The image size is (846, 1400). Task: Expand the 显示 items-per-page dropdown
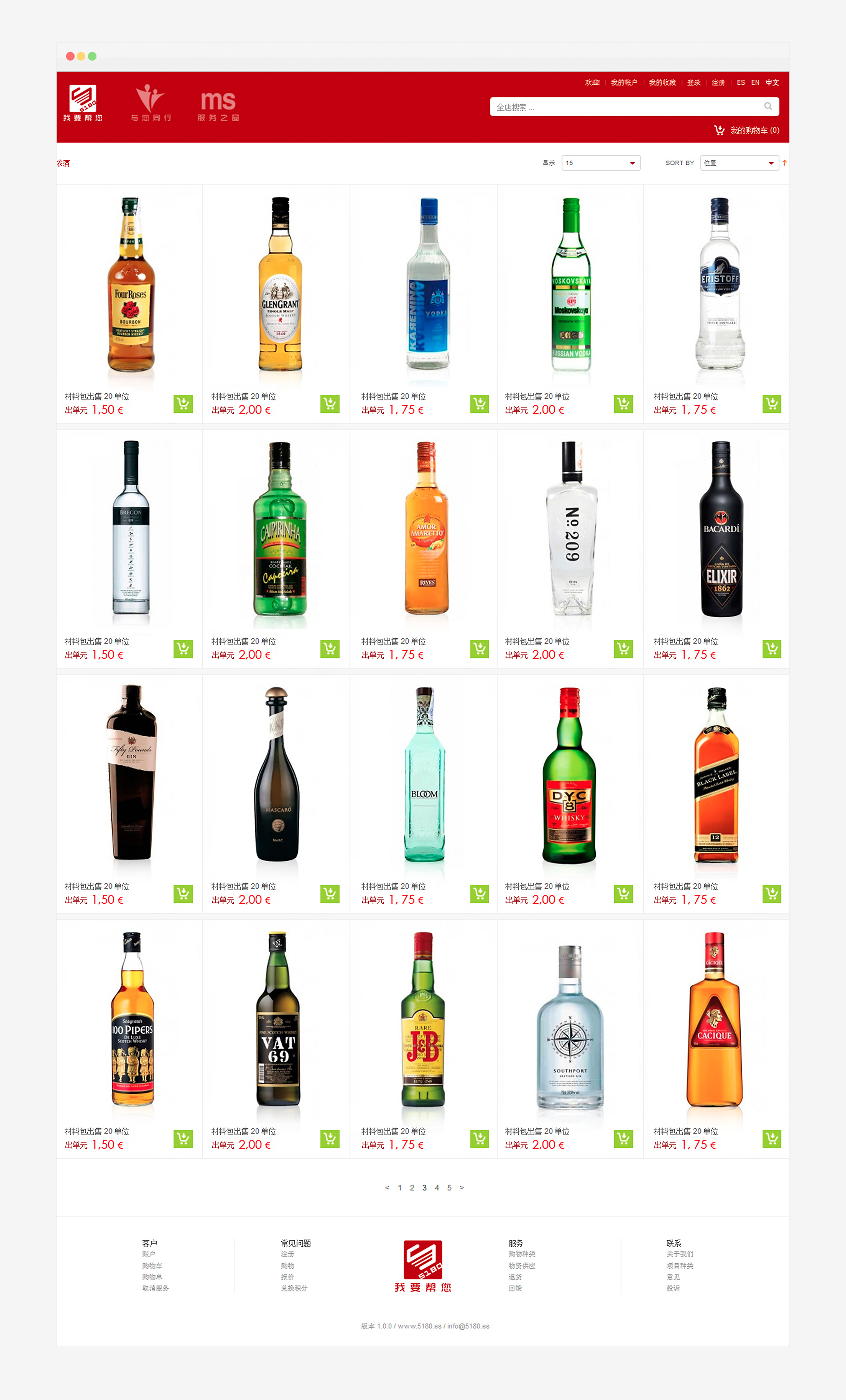point(601,163)
